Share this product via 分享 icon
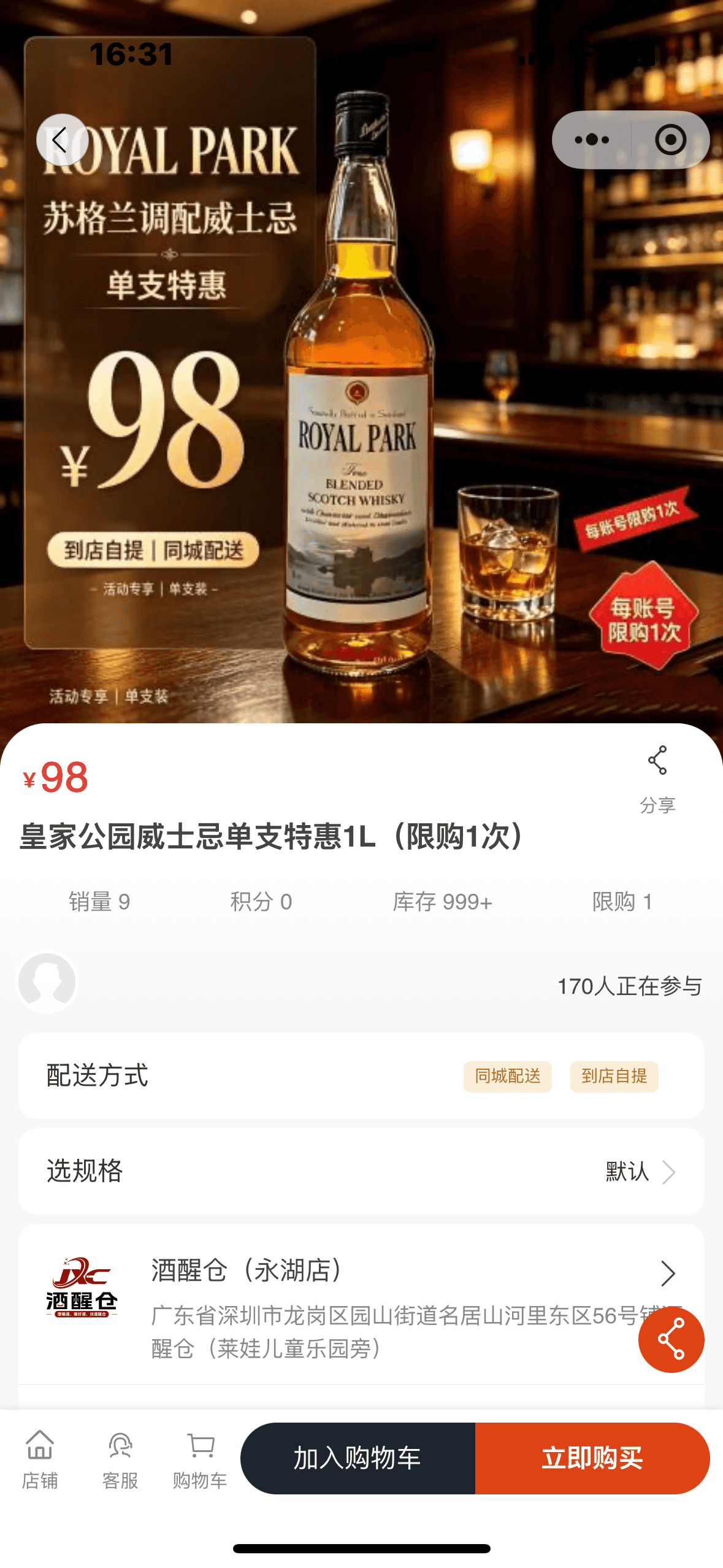 pos(657,779)
